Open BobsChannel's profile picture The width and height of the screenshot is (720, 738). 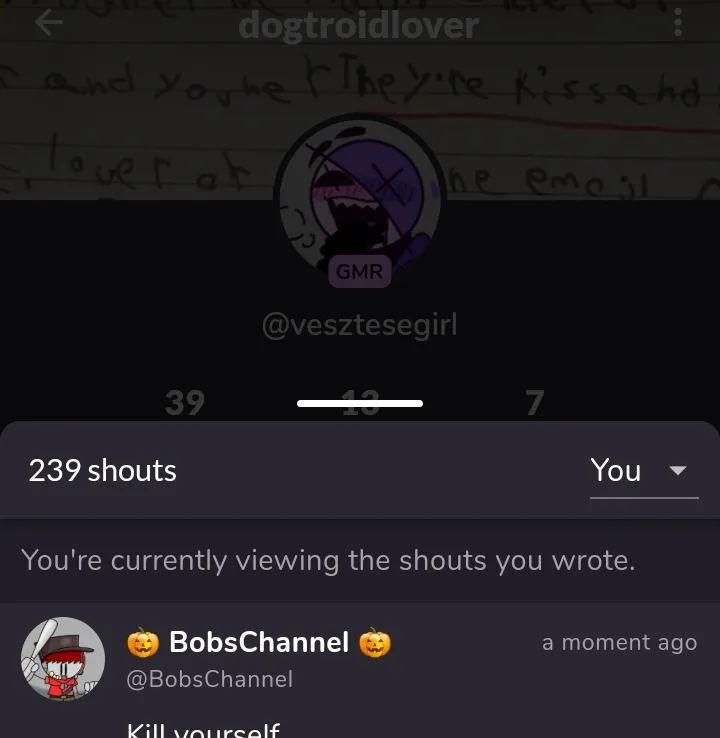(63, 659)
